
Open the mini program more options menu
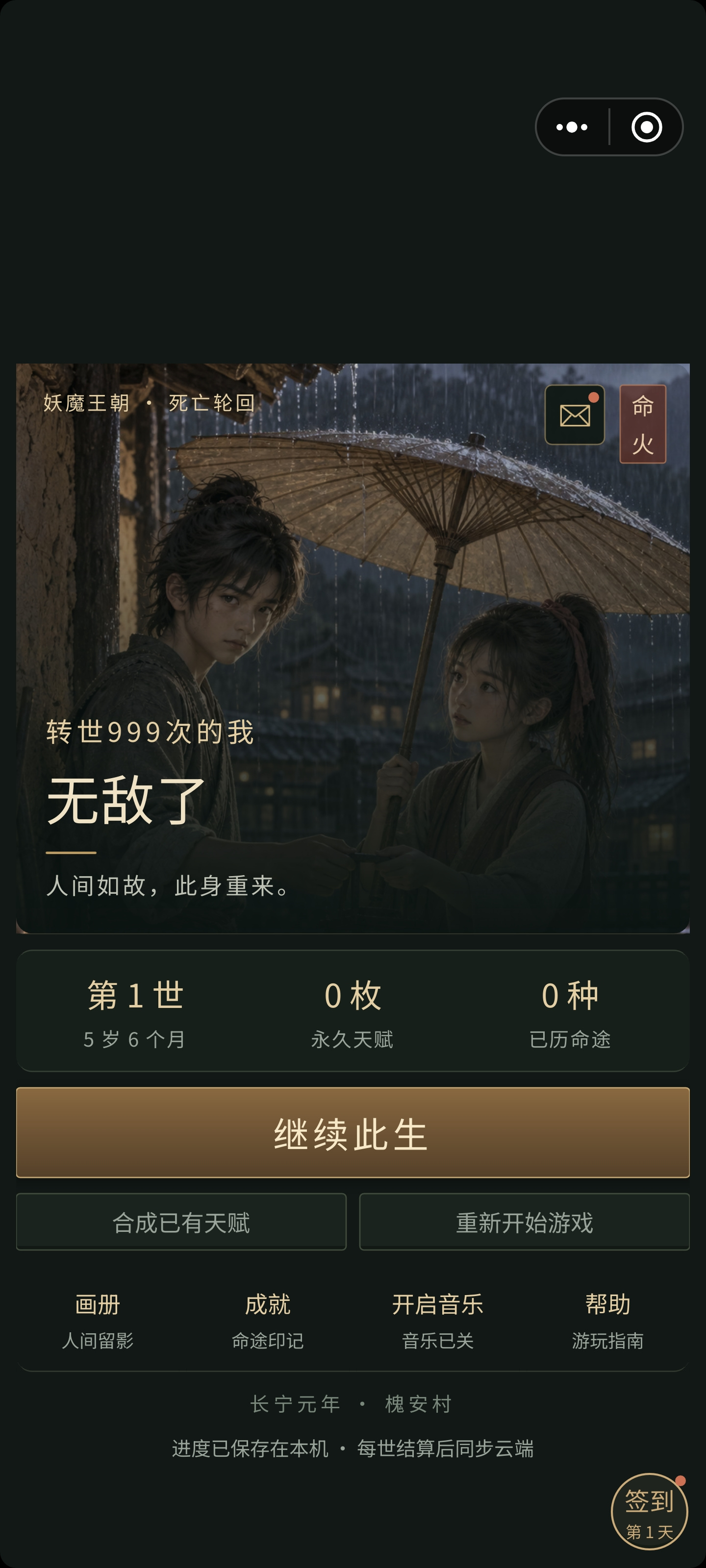[x=571, y=127]
